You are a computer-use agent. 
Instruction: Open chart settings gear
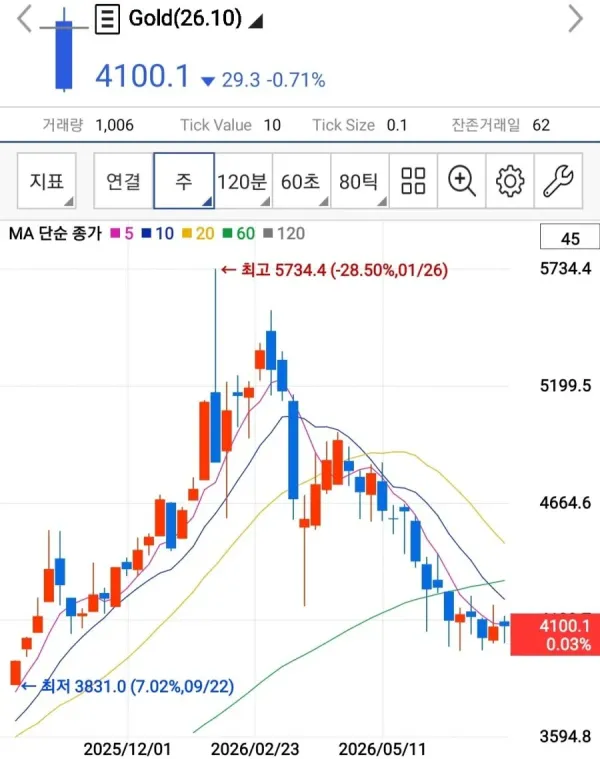[x=510, y=181]
